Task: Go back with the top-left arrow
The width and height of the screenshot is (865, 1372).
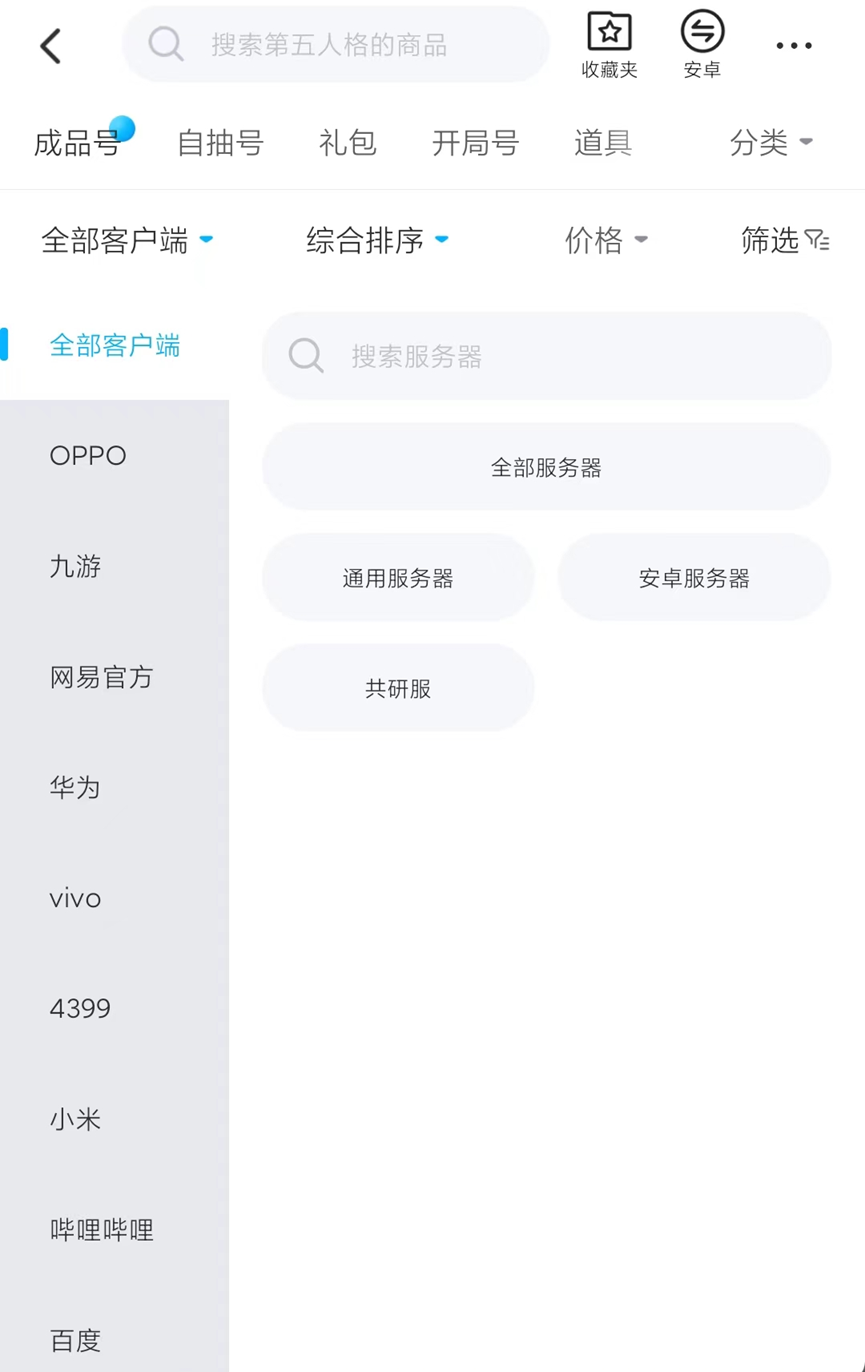Action: (x=51, y=46)
